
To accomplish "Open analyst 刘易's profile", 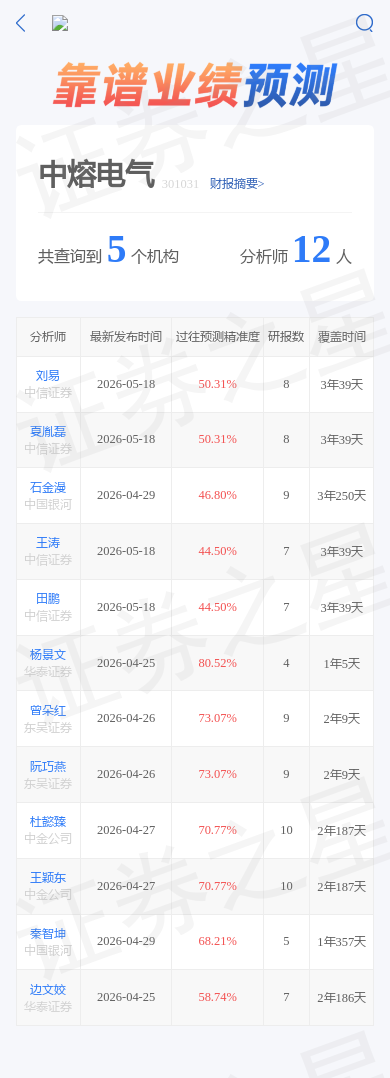I will 48,375.
